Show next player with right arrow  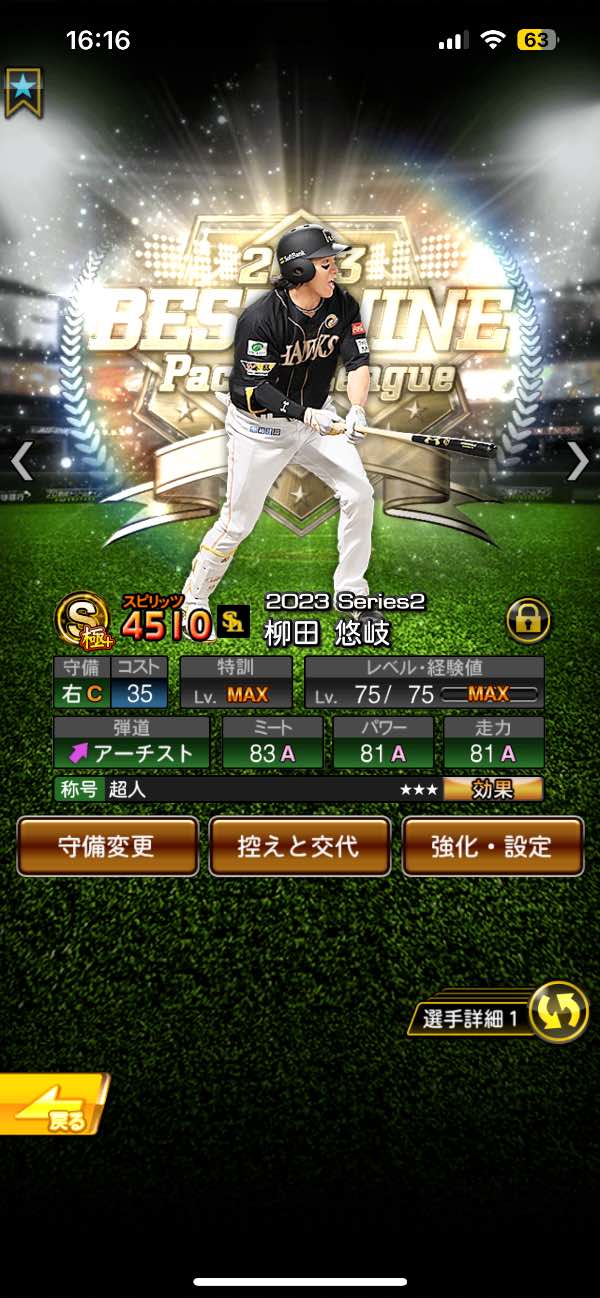(x=578, y=461)
